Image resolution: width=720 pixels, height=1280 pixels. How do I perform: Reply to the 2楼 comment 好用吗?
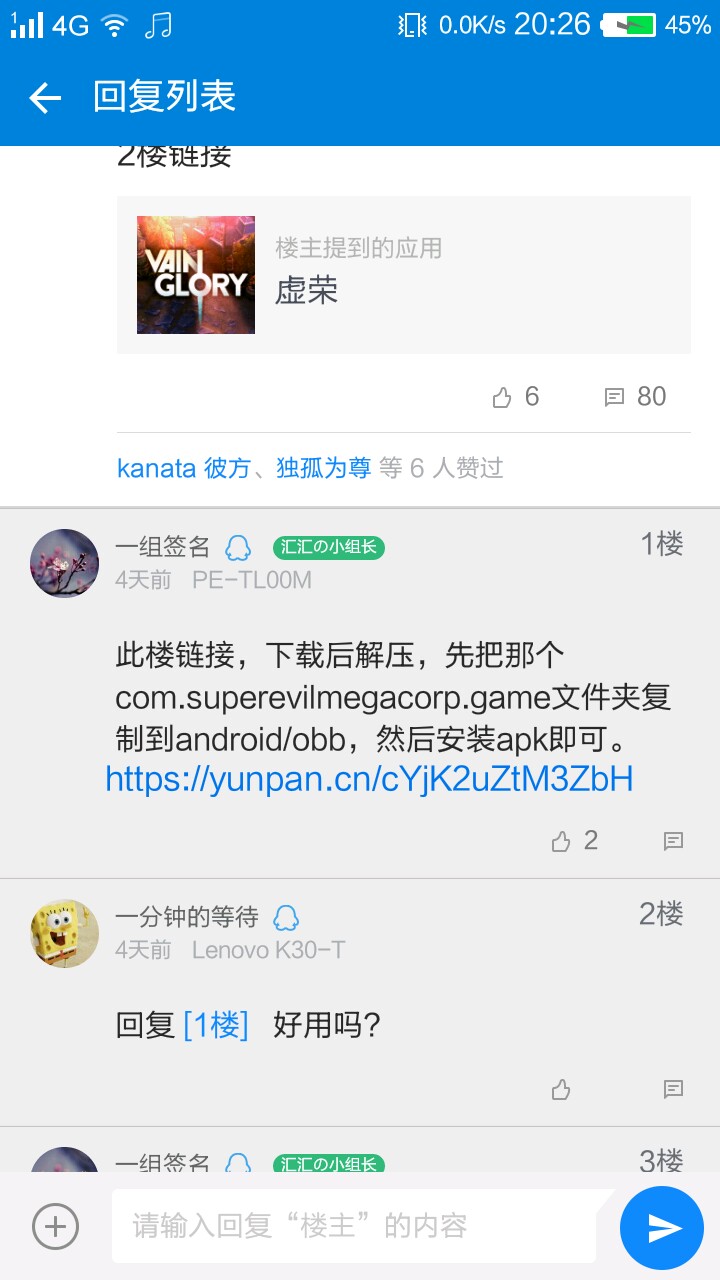[x=673, y=1089]
